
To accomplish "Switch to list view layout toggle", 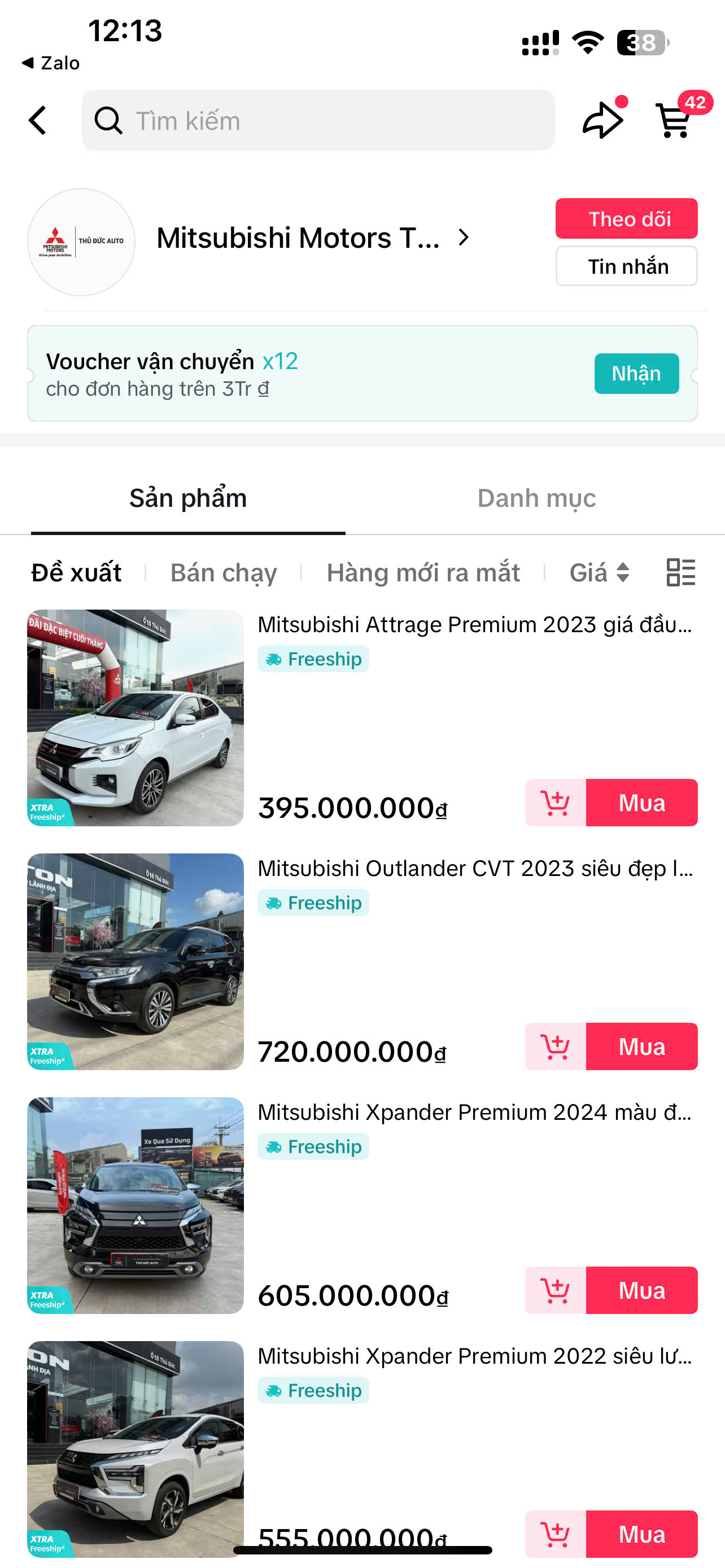I will coord(680,572).
